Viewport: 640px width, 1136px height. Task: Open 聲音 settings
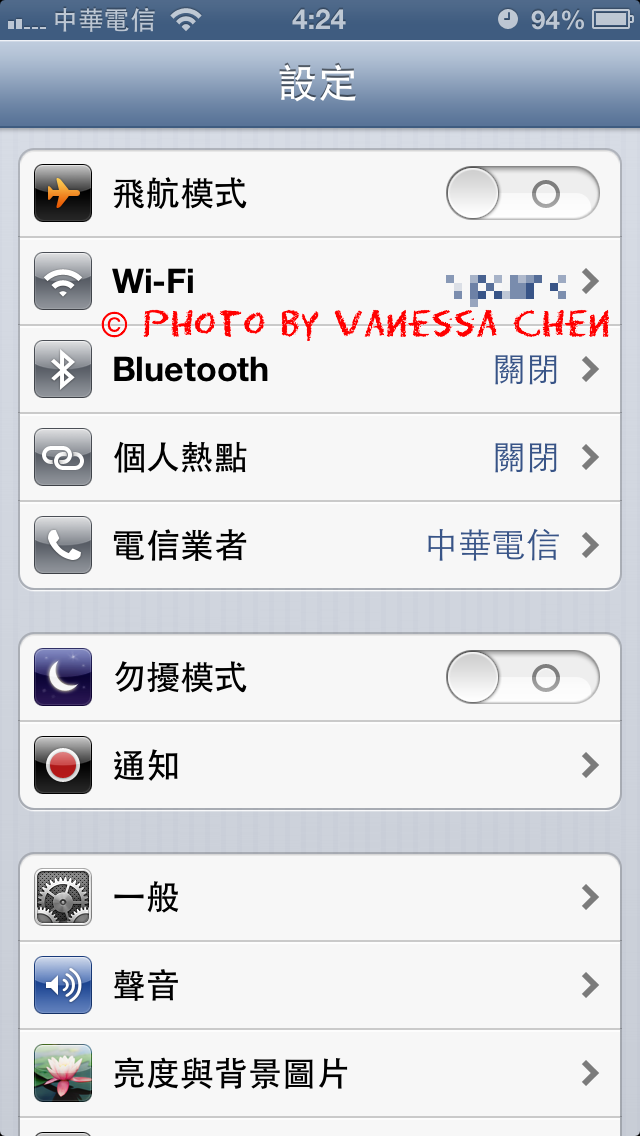click(x=320, y=985)
